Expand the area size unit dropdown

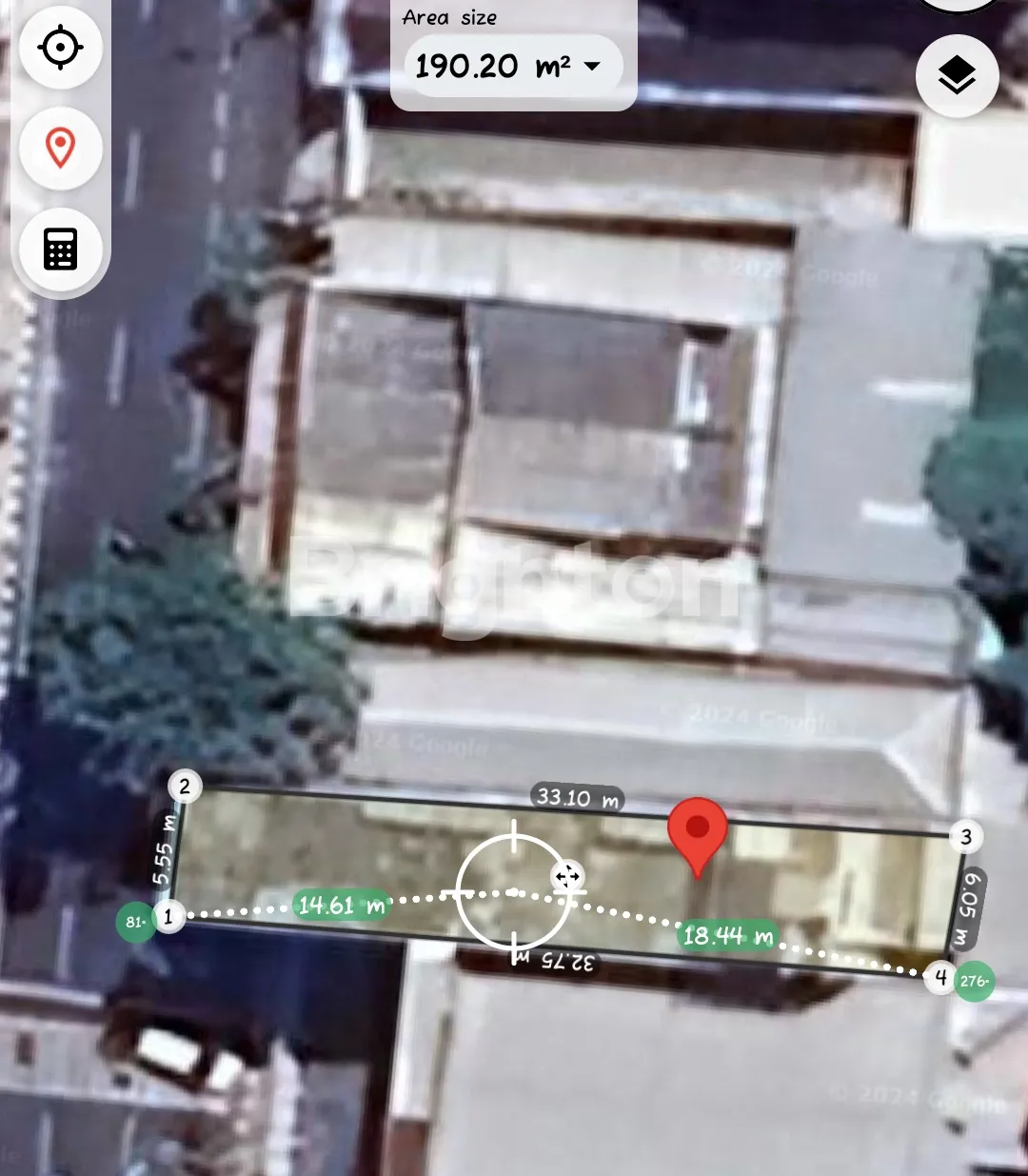(x=592, y=67)
